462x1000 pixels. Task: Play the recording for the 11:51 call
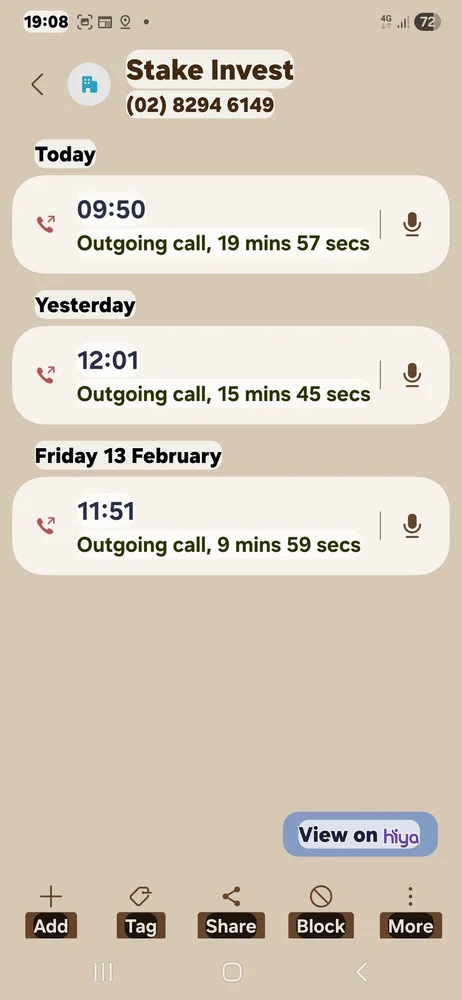tap(412, 526)
